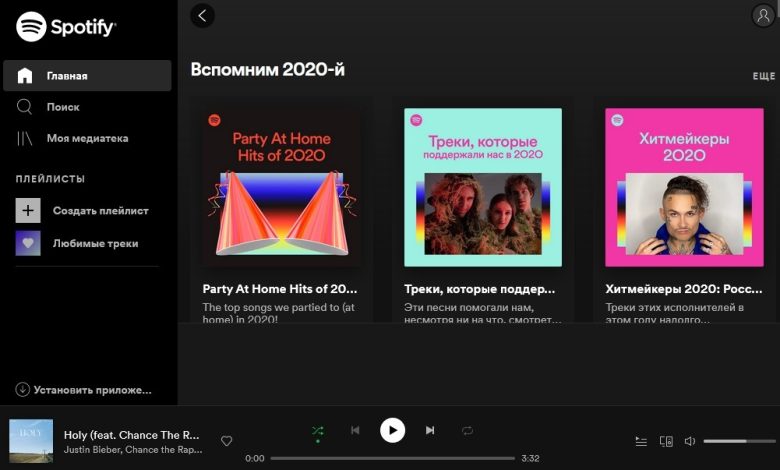Tap Установить приложение link
The image size is (780, 470).
pos(84,390)
